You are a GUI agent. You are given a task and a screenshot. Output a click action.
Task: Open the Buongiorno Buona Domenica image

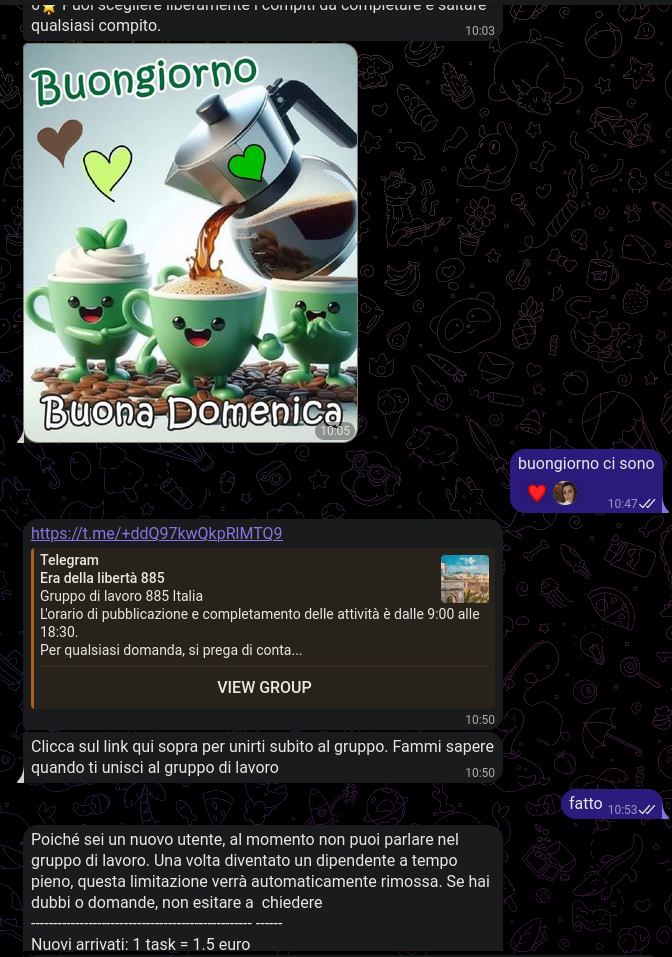pyautogui.click(x=190, y=242)
